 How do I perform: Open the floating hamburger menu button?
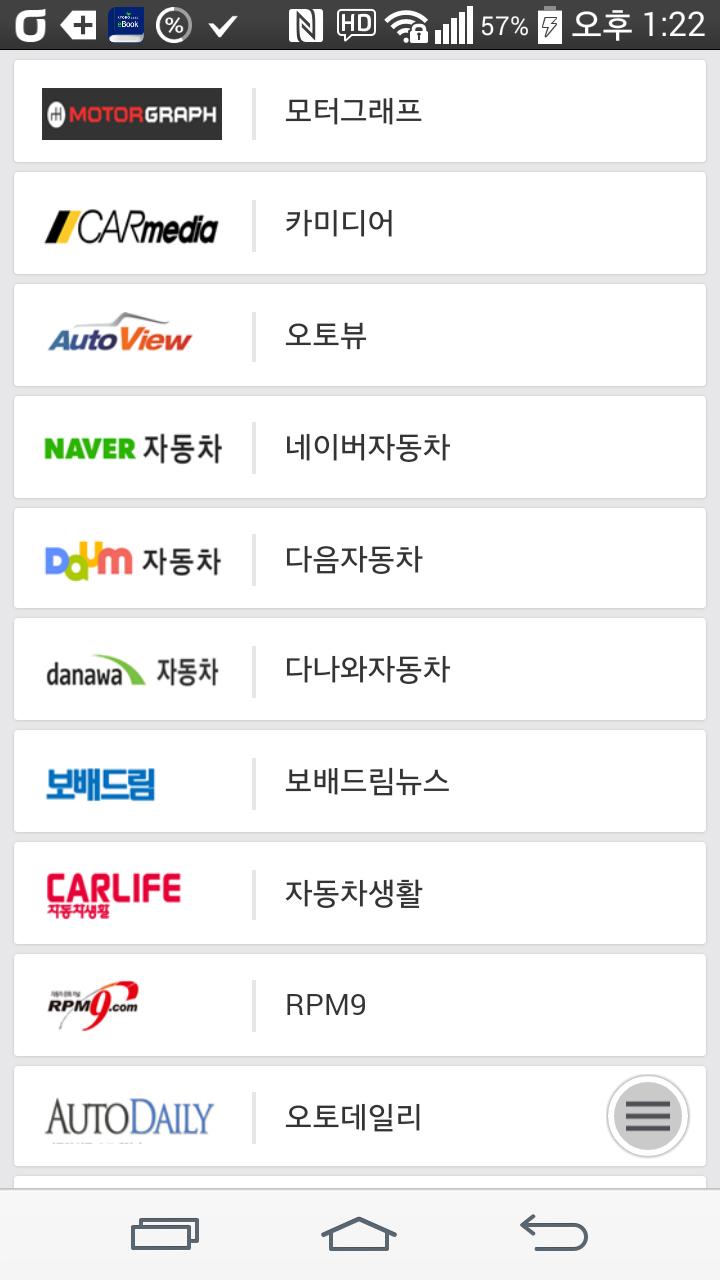point(648,1116)
